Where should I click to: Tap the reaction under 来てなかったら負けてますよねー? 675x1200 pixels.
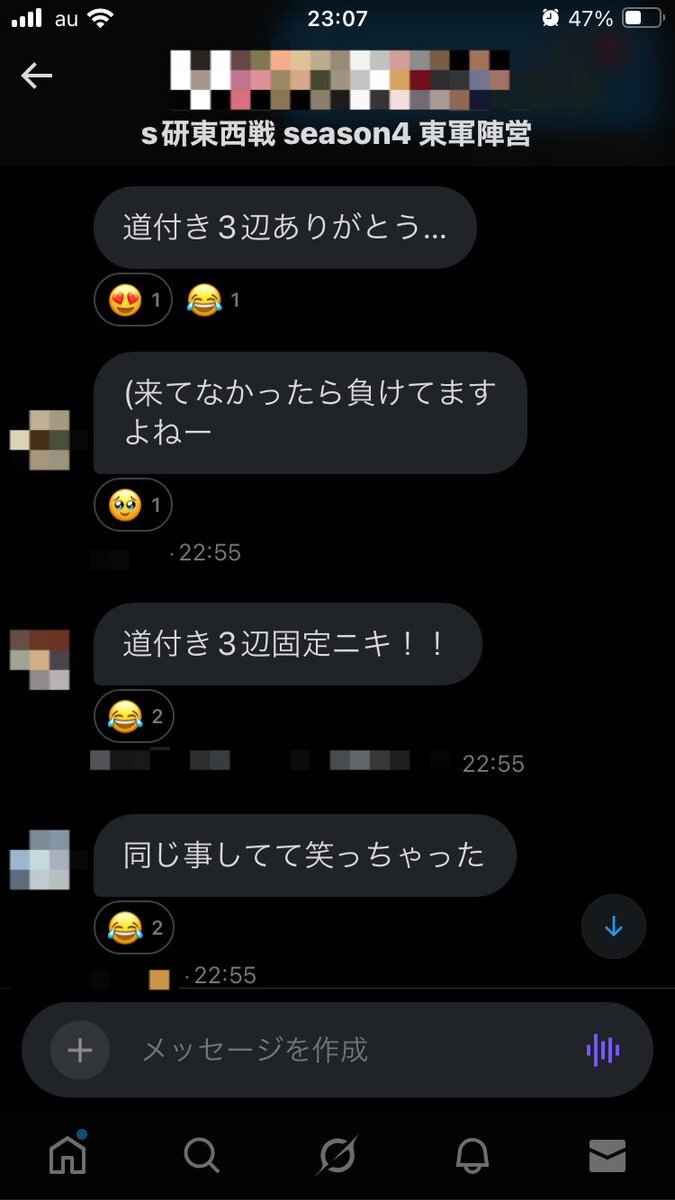[x=134, y=505]
